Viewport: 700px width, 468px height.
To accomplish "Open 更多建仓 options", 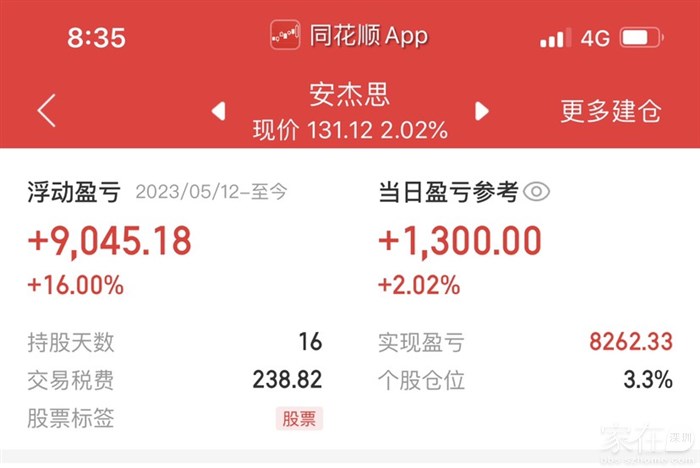I will (610, 110).
